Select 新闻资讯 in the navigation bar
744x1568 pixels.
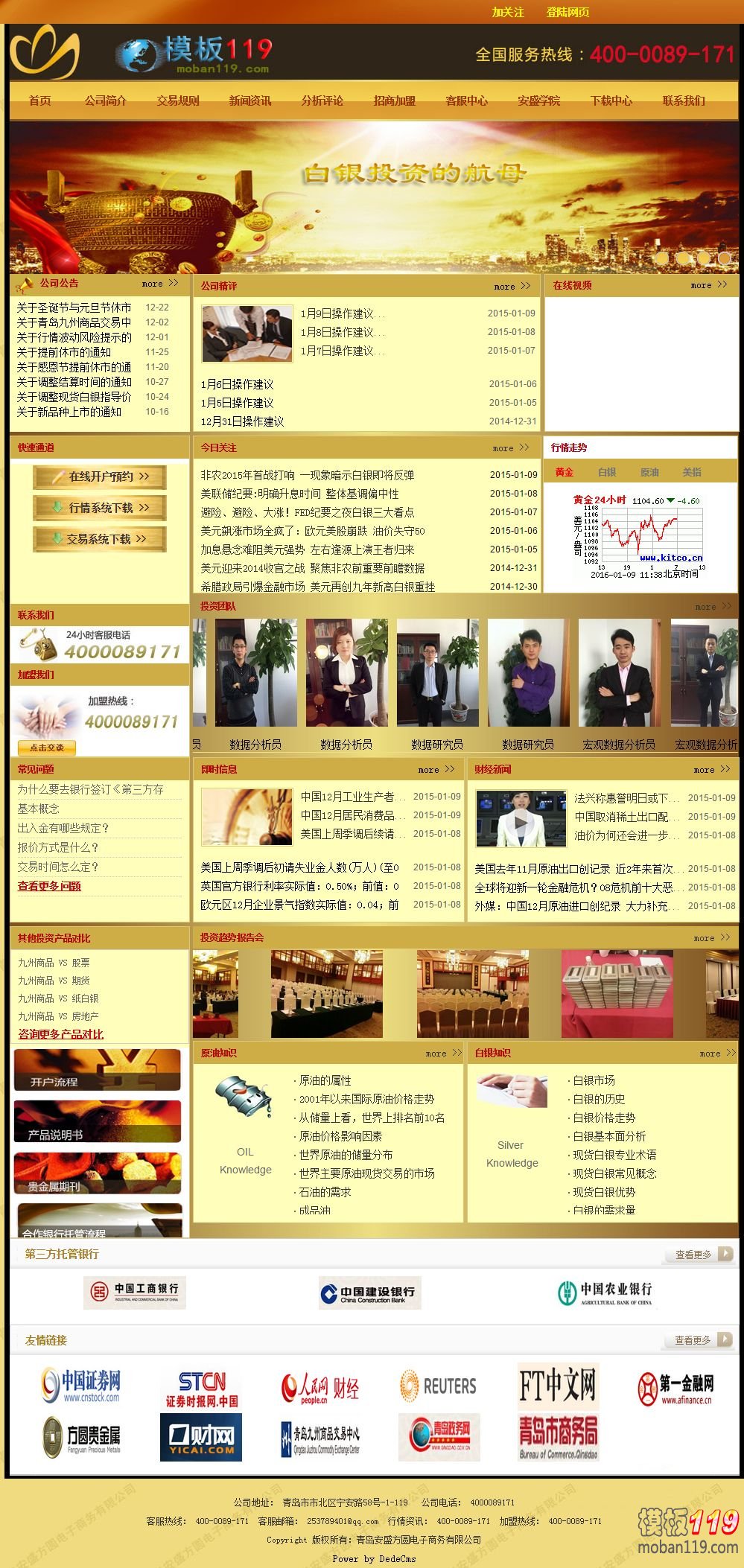click(249, 101)
